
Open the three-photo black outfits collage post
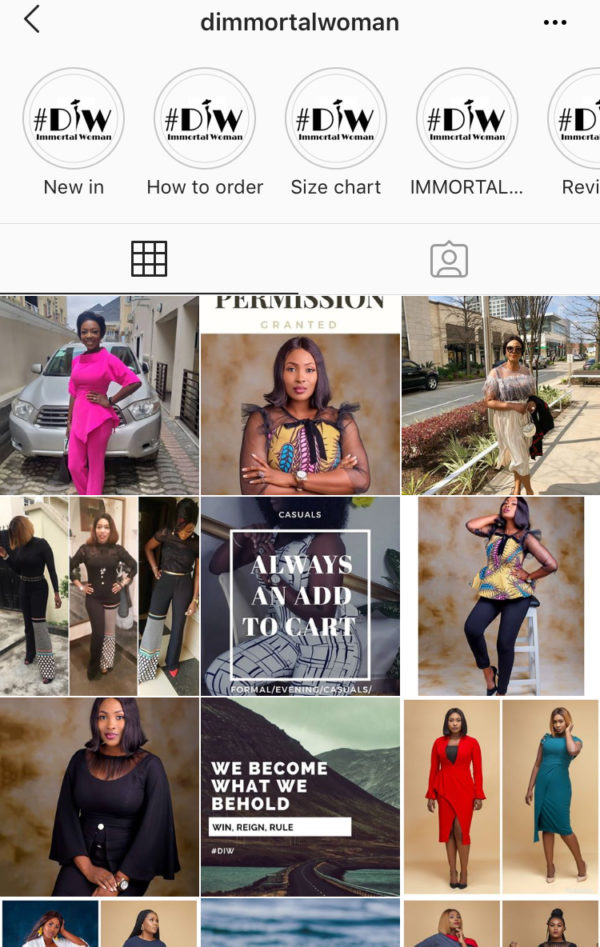coord(99,596)
